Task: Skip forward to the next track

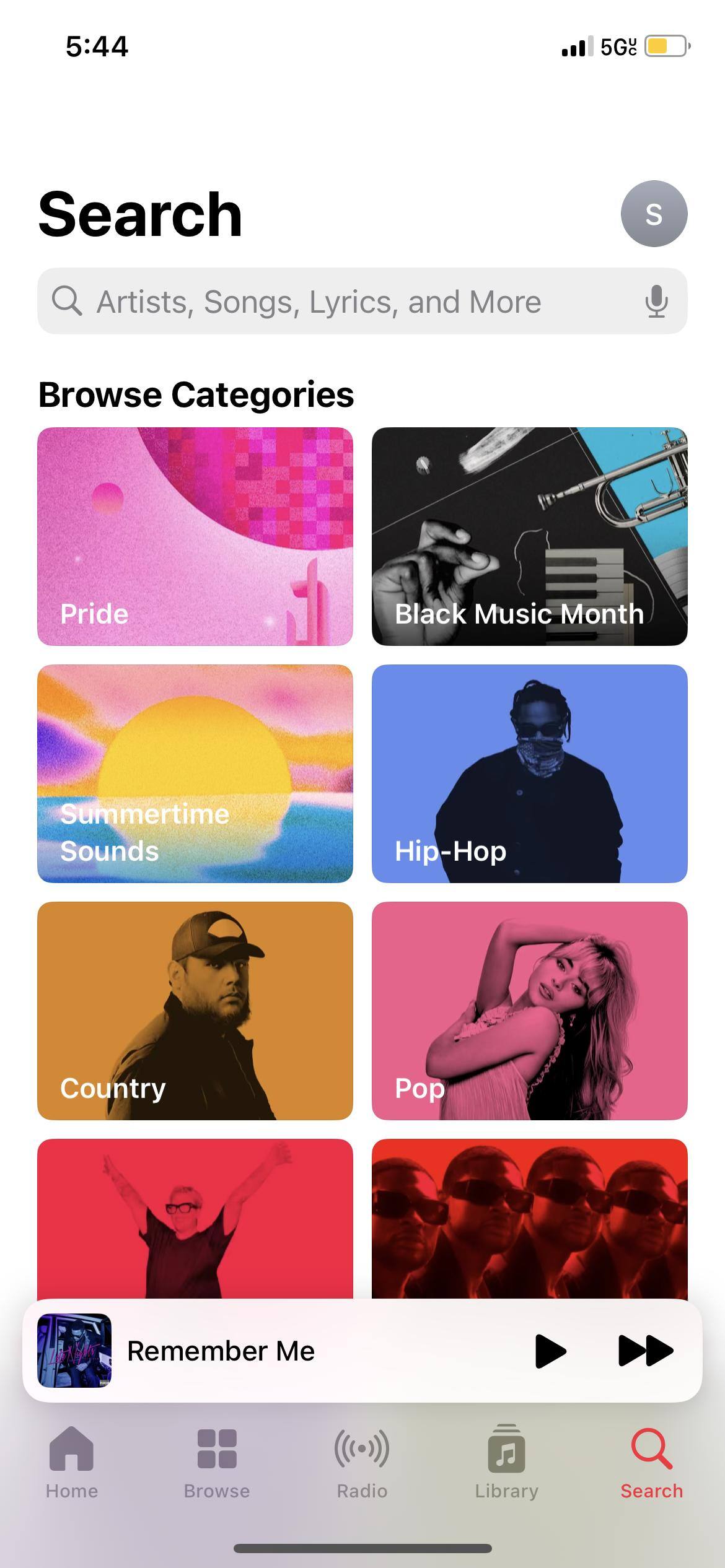Action: [646, 1351]
